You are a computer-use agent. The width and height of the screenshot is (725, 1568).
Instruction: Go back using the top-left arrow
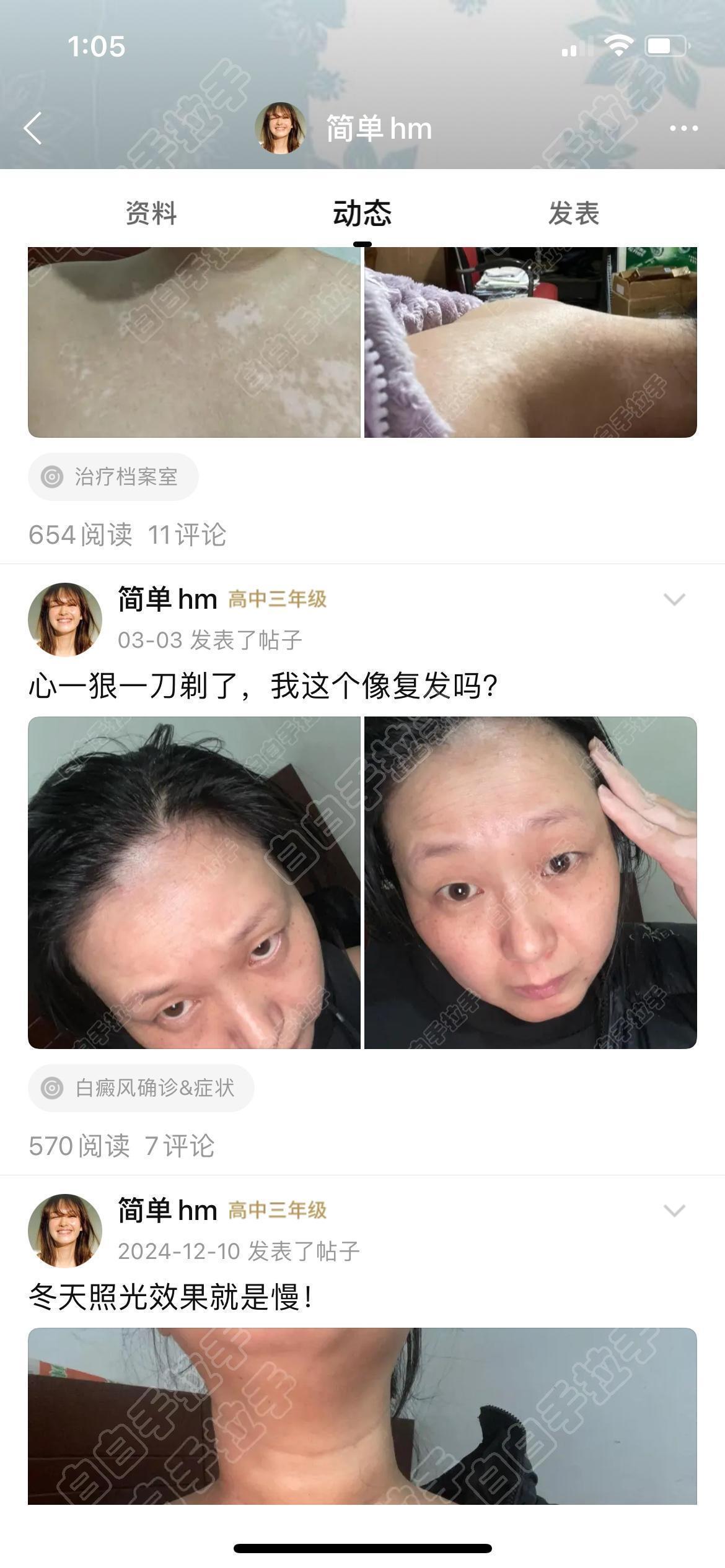(33, 128)
